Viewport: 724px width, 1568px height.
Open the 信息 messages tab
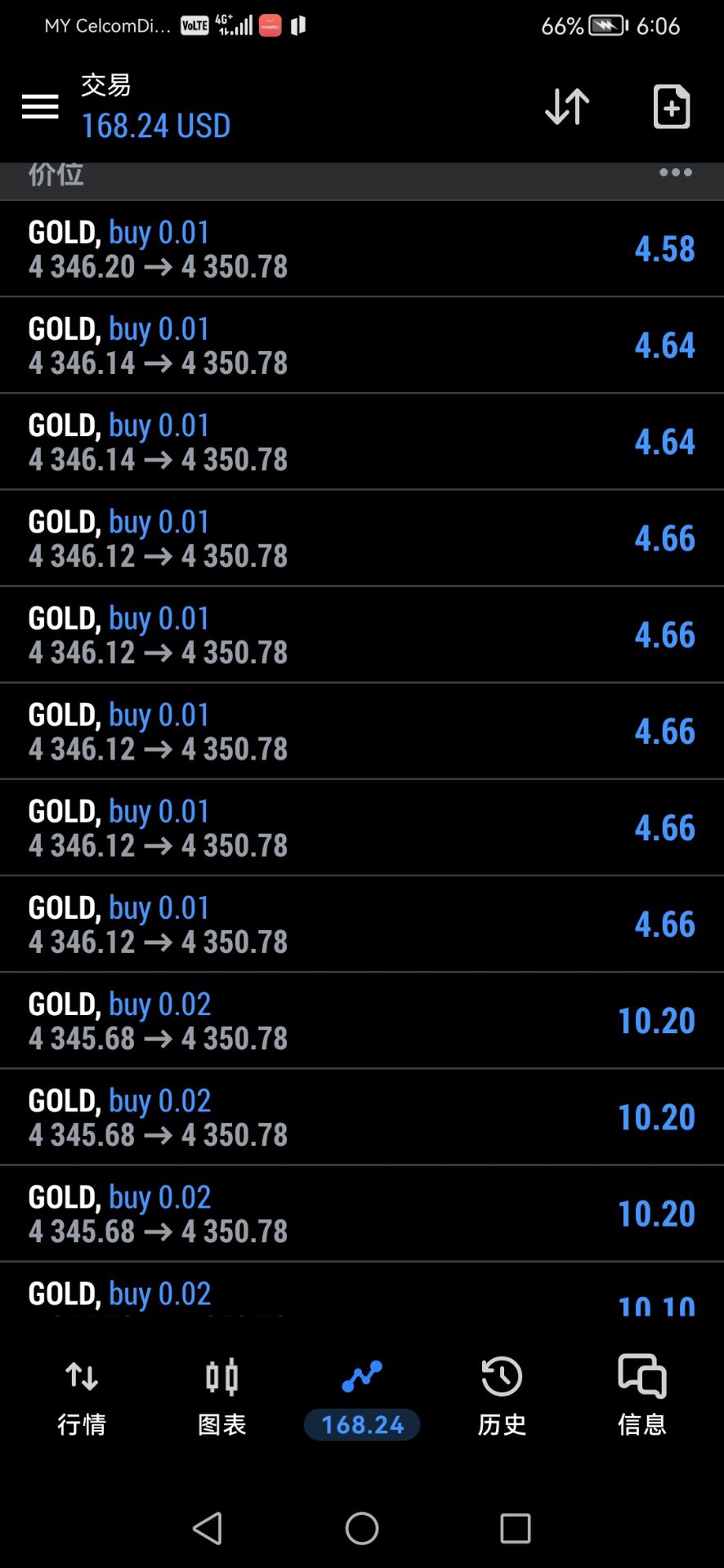coord(642,1397)
